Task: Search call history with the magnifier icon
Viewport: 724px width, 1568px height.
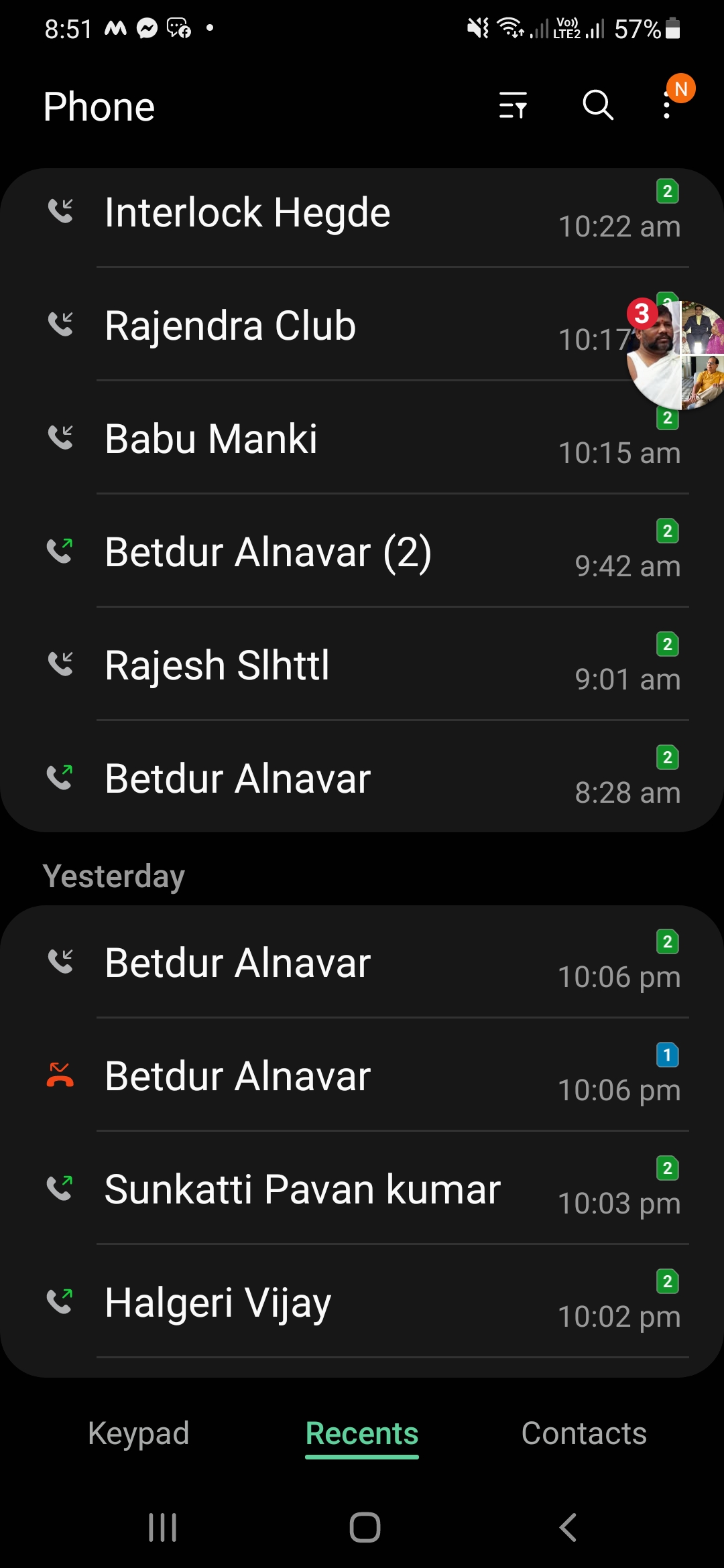Action: 597,106
